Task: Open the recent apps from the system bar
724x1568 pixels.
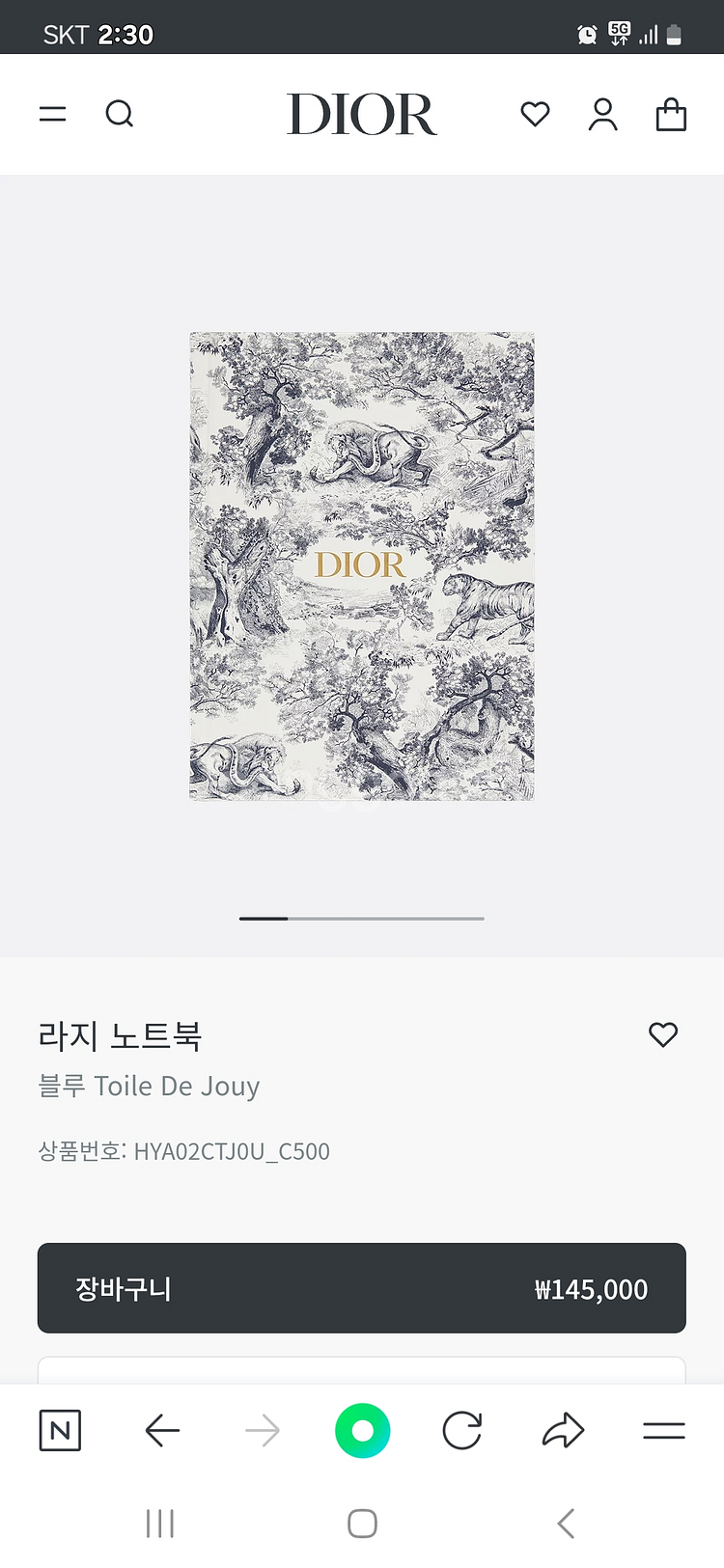Action: pyautogui.click(x=160, y=1524)
